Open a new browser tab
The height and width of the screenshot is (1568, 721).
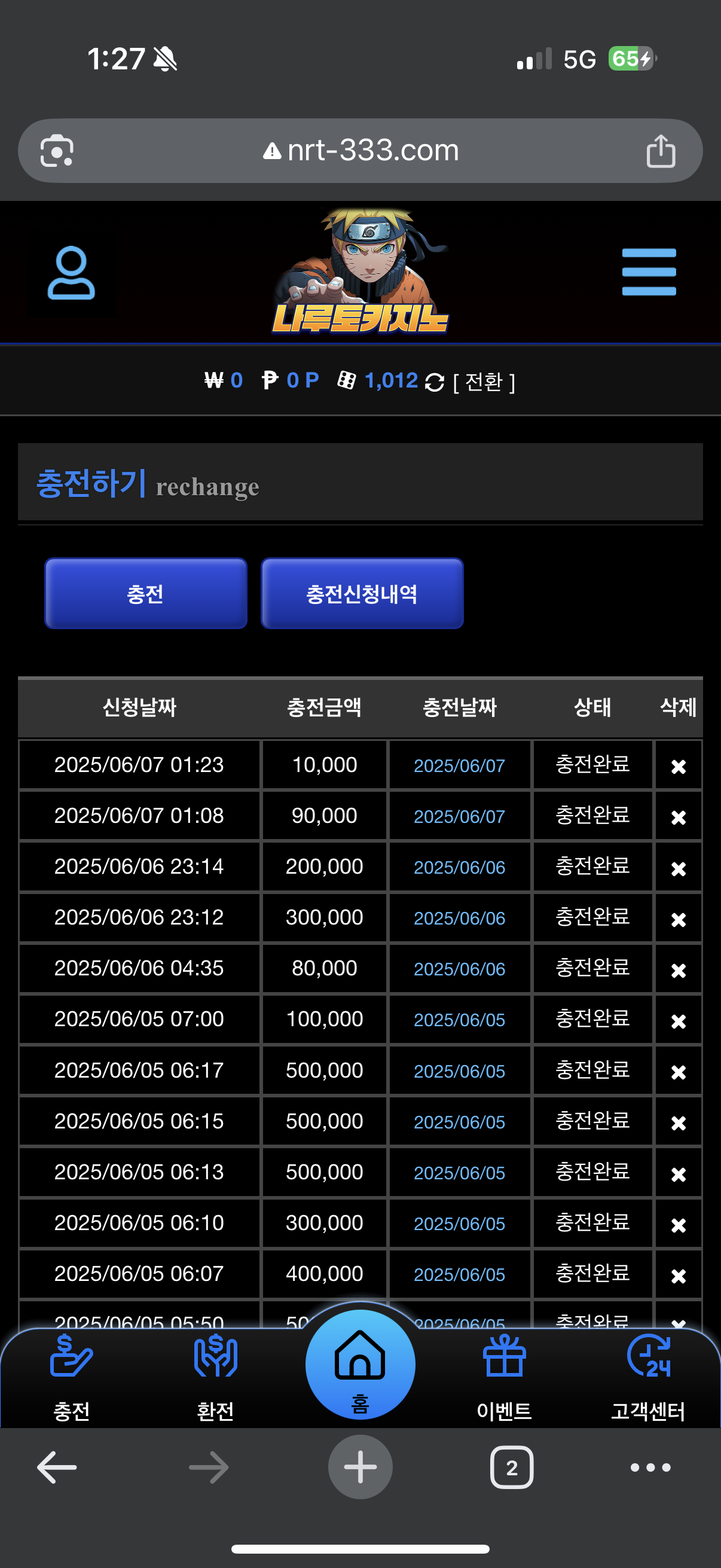point(360,1467)
